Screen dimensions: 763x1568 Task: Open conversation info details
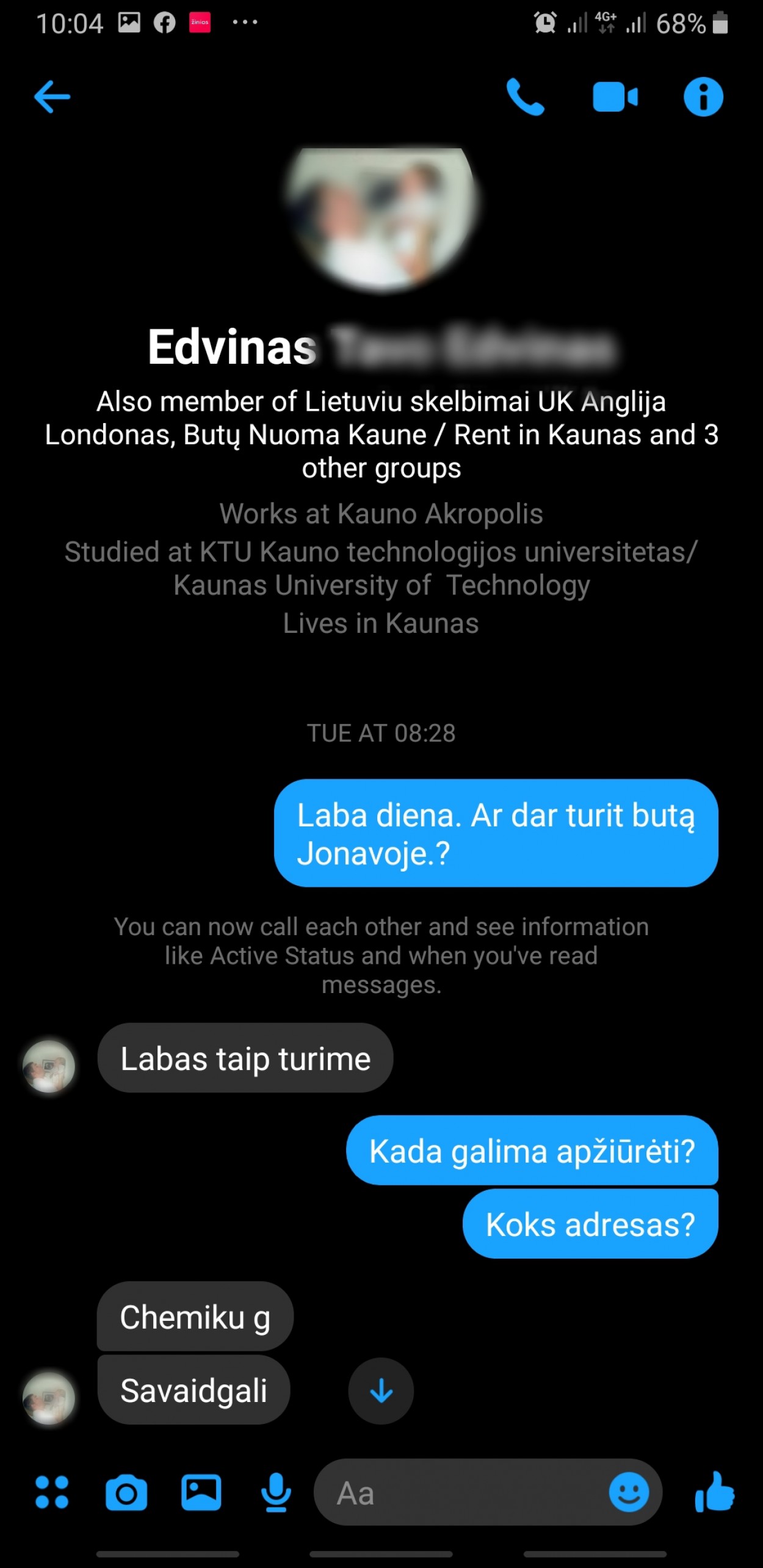(x=703, y=96)
